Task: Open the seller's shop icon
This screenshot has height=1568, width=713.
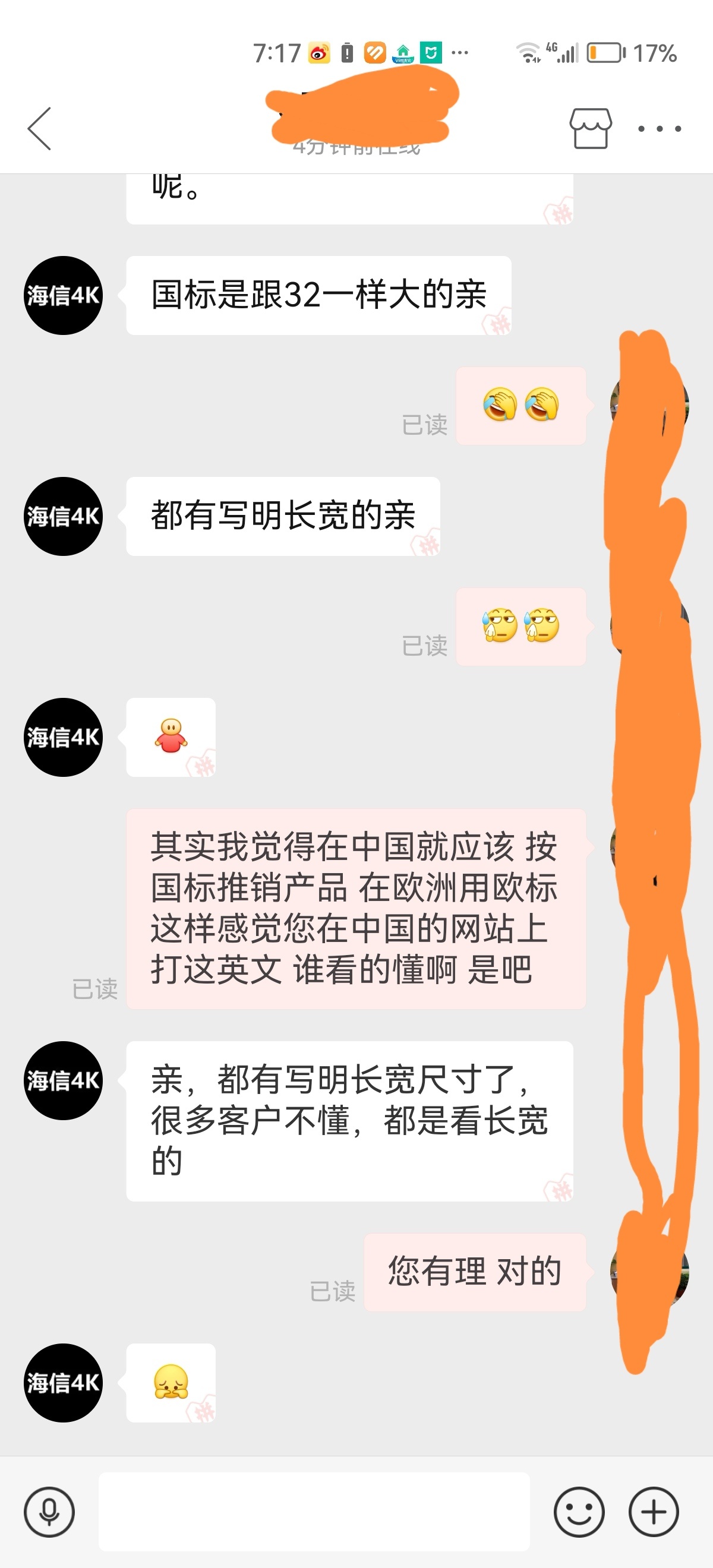Action: 590,128
